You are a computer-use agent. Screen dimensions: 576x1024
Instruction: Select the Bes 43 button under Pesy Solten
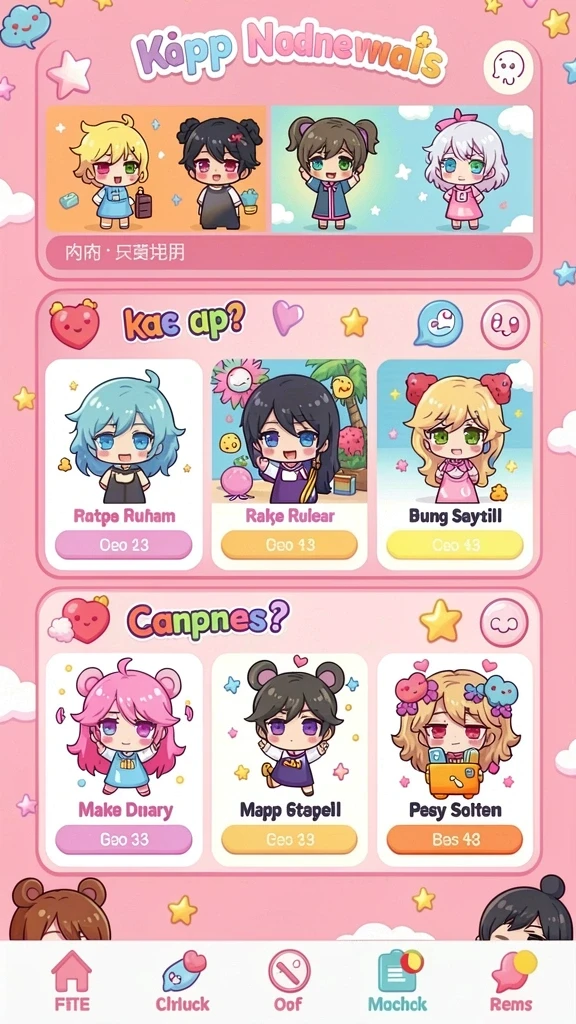[455, 840]
